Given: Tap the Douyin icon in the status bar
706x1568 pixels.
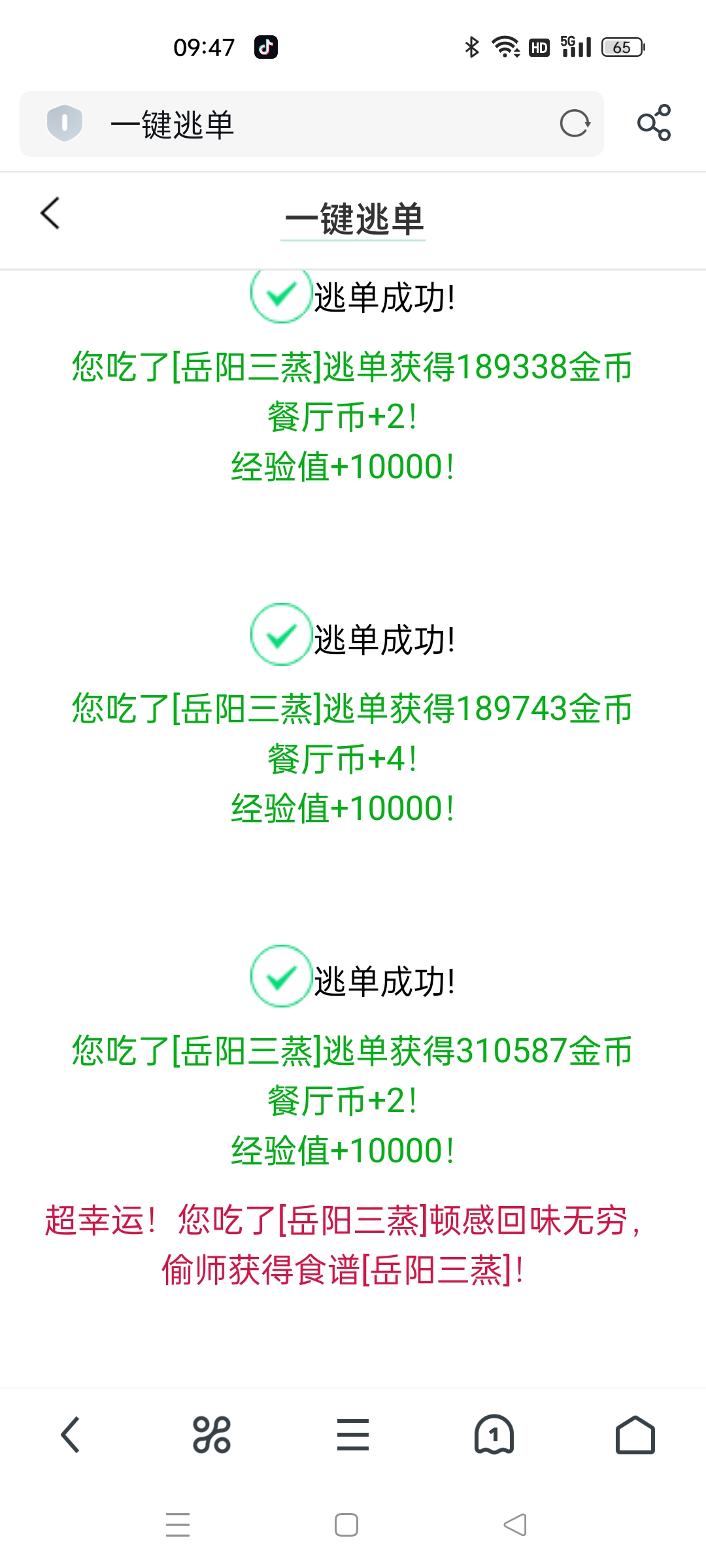Looking at the screenshot, I should click(x=266, y=47).
